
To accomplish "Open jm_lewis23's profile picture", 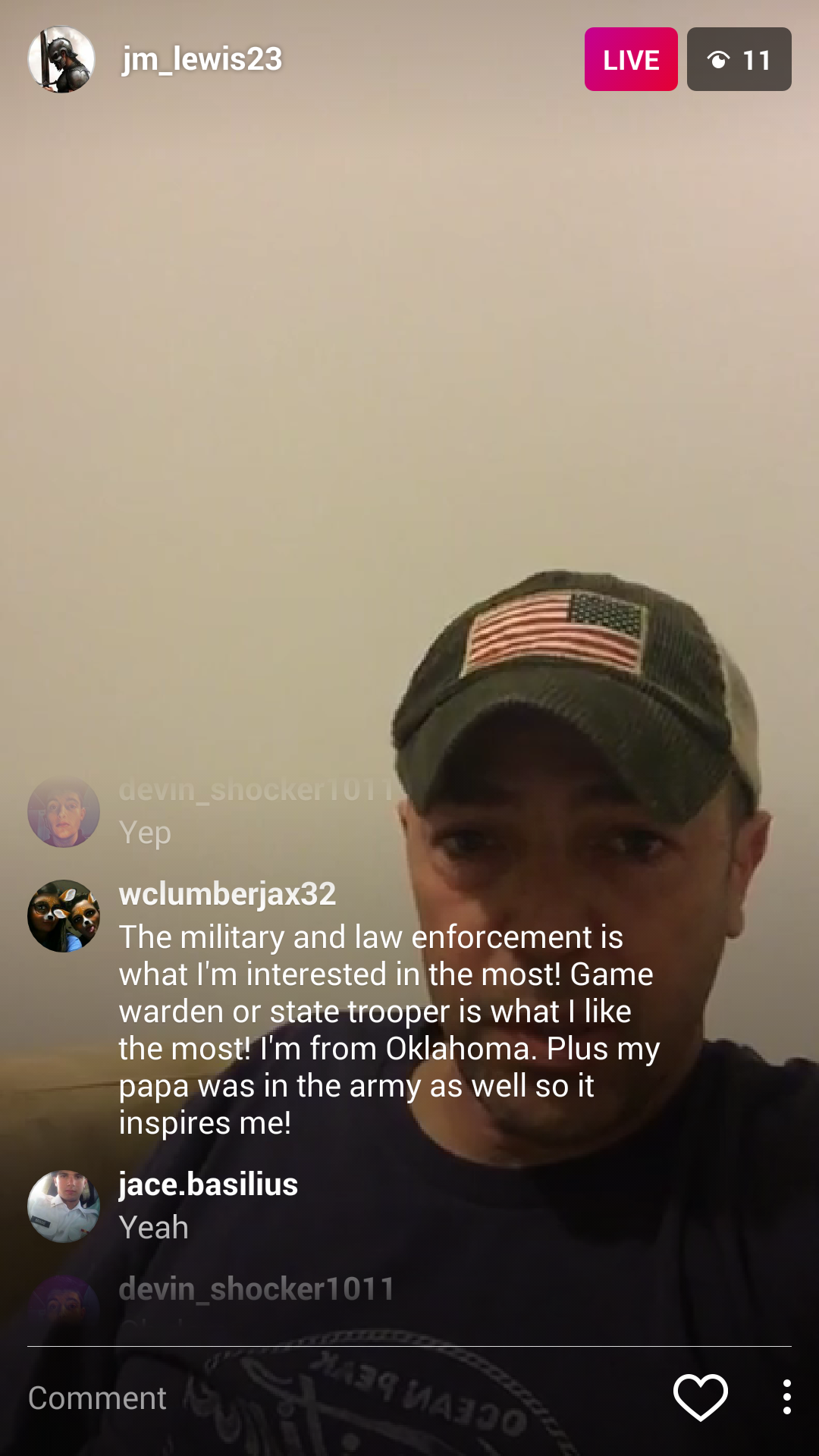I will [x=61, y=59].
